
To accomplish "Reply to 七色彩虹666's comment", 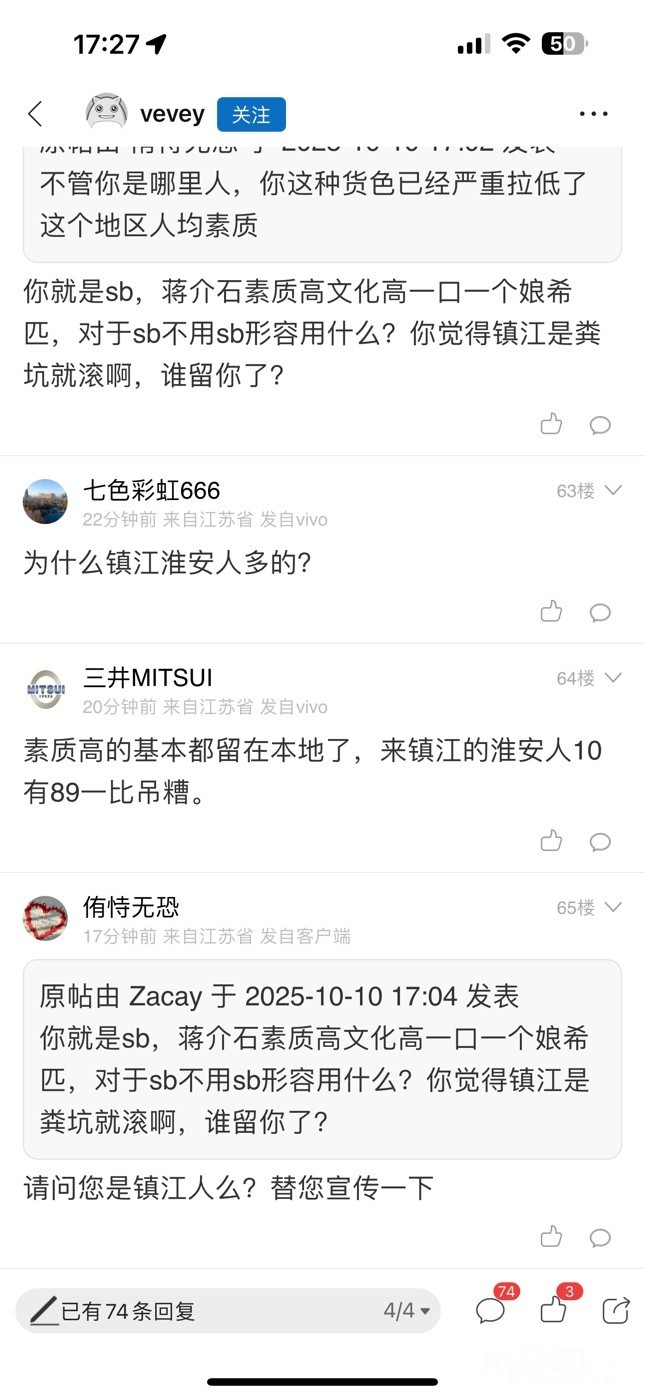I will [x=600, y=612].
